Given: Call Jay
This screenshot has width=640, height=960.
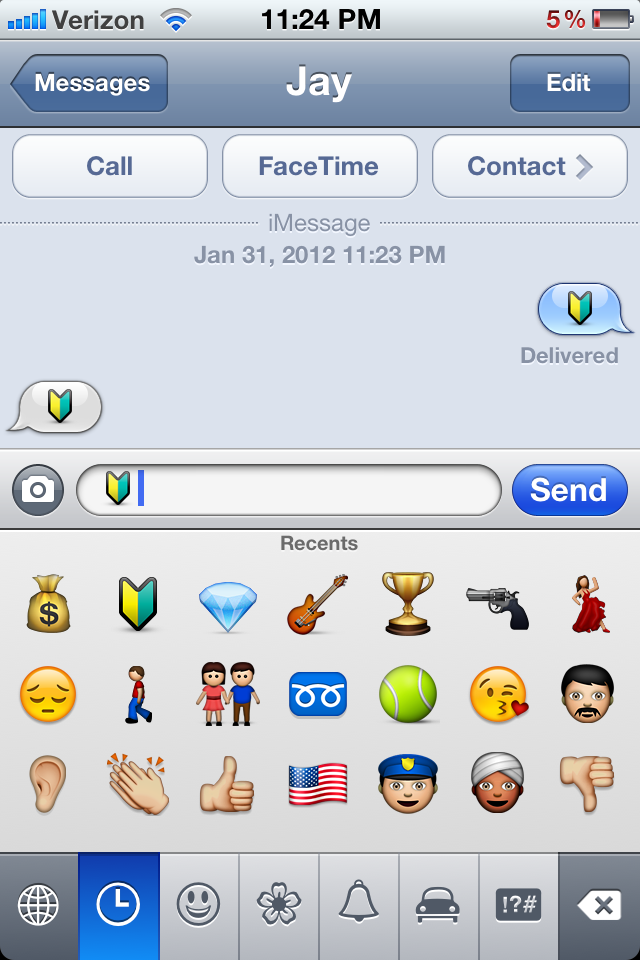Looking at the screenshot, I should (110, 166).
